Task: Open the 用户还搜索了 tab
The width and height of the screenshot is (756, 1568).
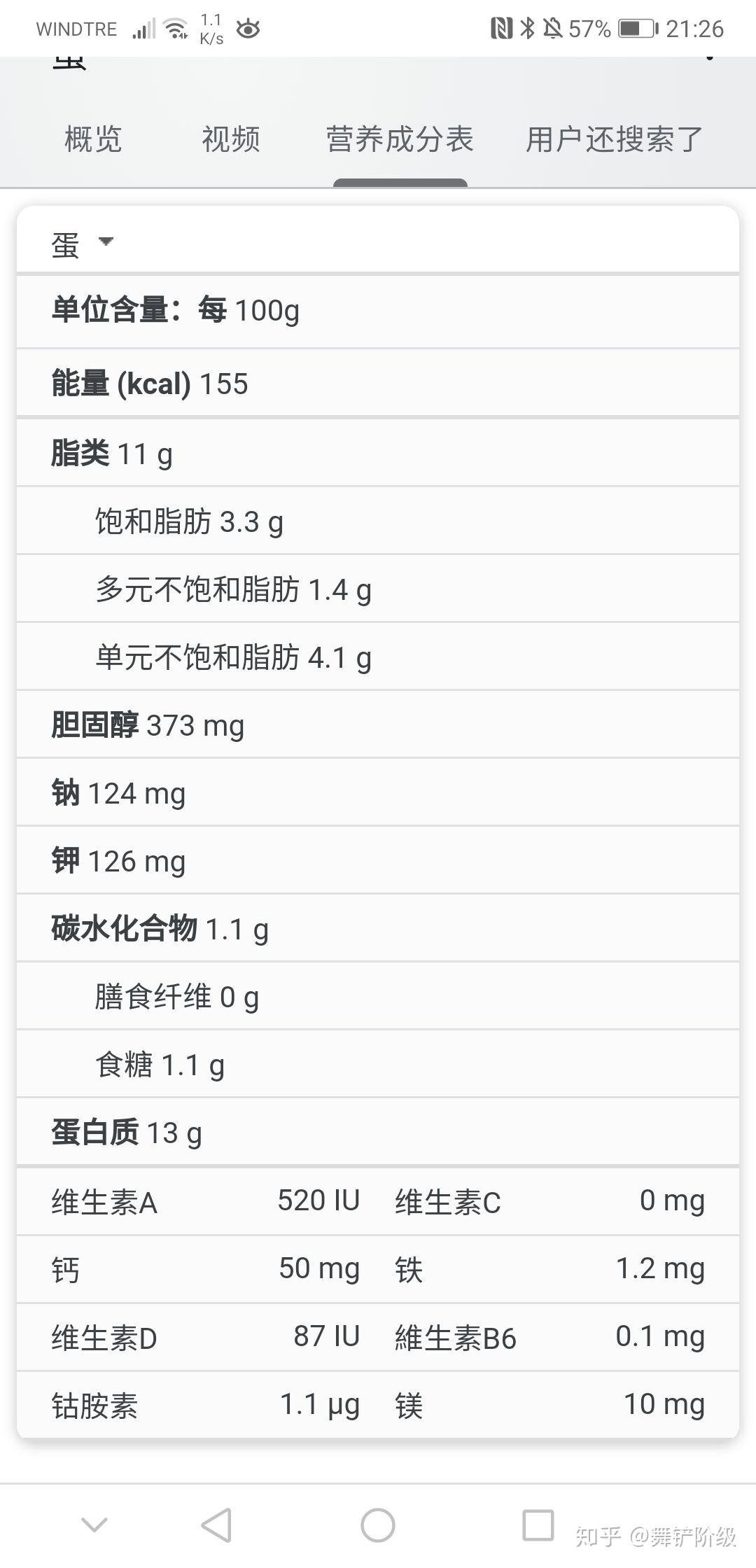Action: (x=614, y=139)
